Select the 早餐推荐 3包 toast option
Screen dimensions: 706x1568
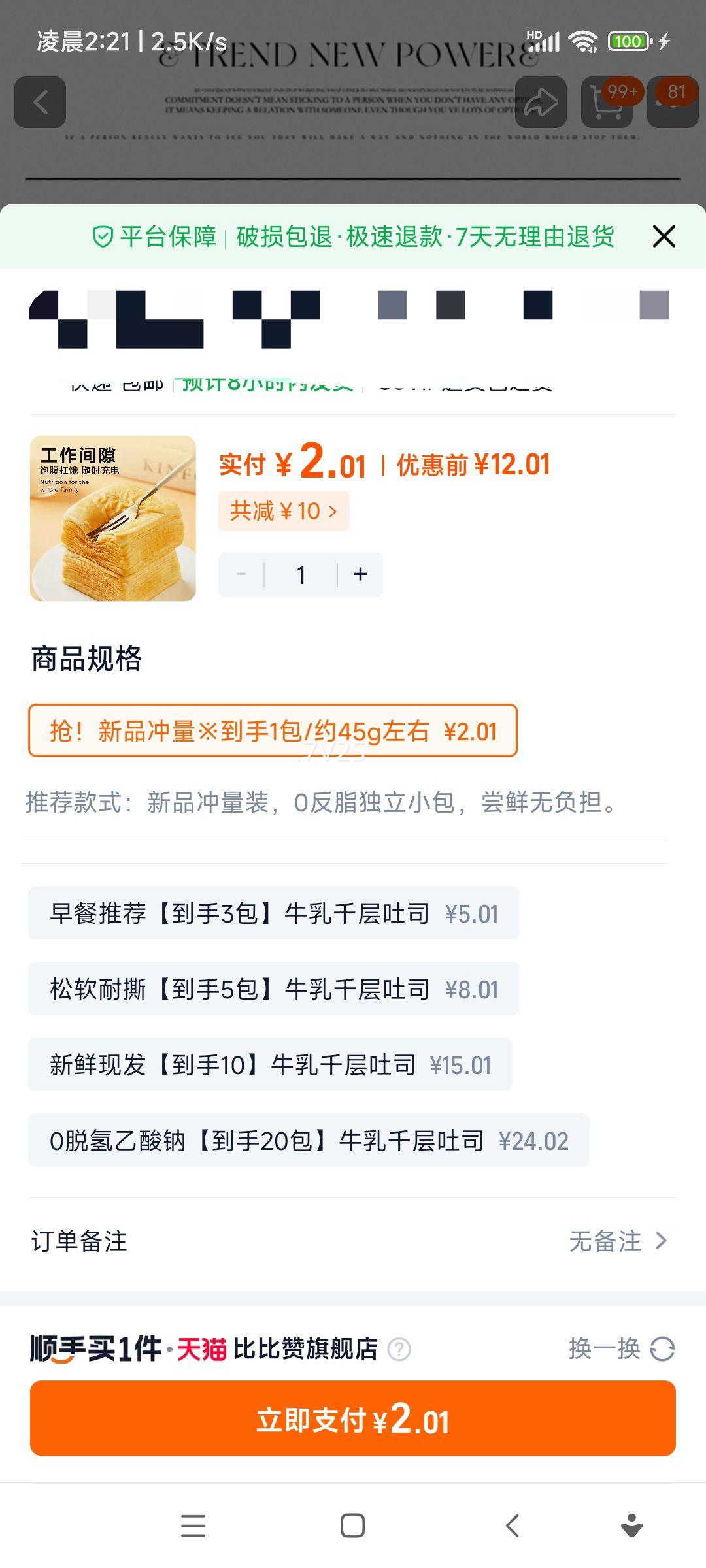(x=275, y=914)
